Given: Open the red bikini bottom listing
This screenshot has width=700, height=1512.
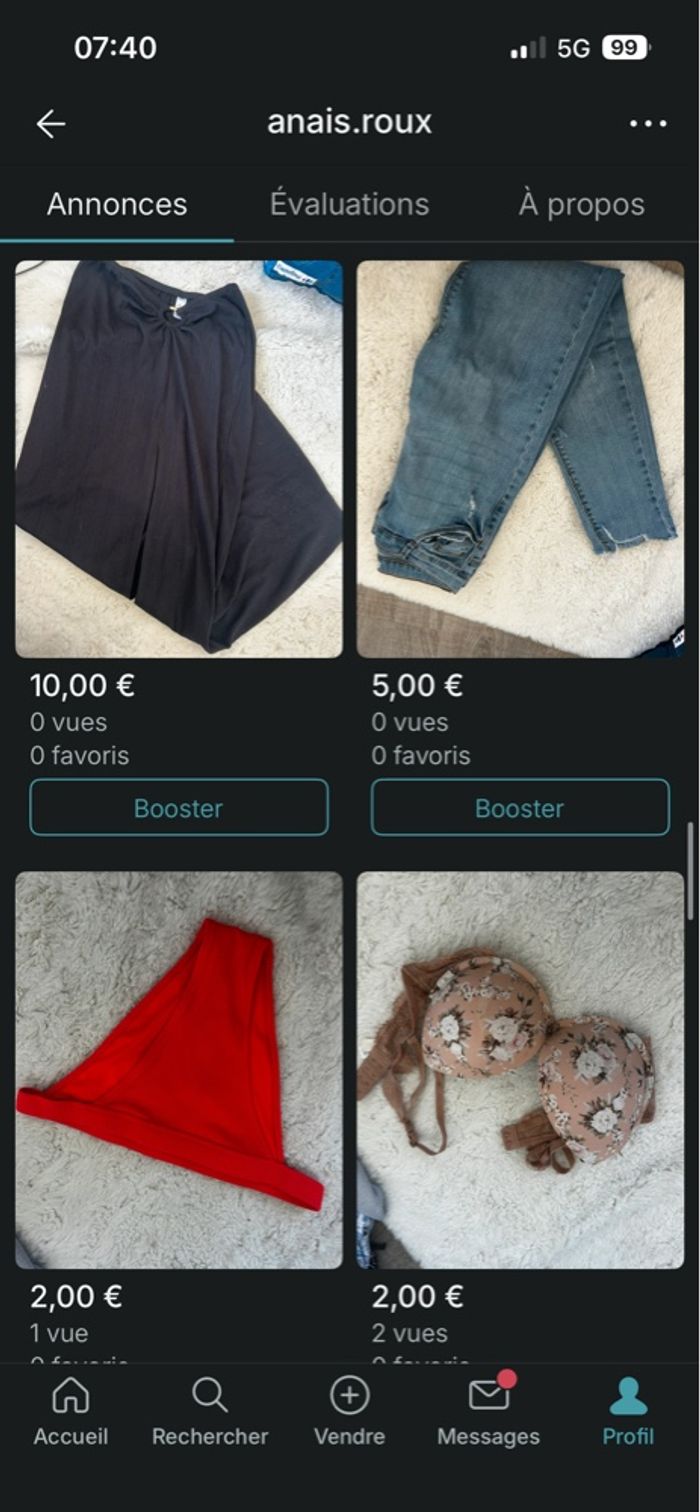Looking at the screenshot, I should [179, 1070].
